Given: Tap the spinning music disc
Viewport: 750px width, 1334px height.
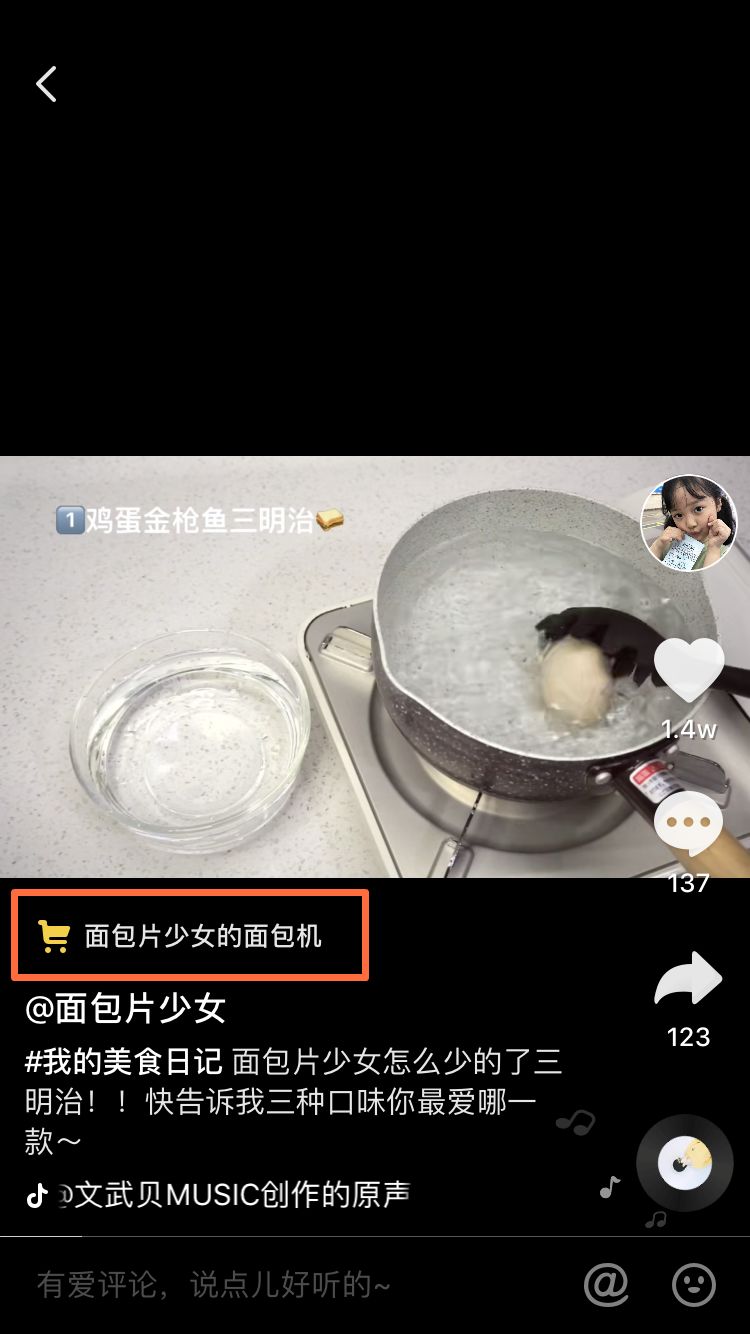Looking at the screenshot, I should [685, 1163].
